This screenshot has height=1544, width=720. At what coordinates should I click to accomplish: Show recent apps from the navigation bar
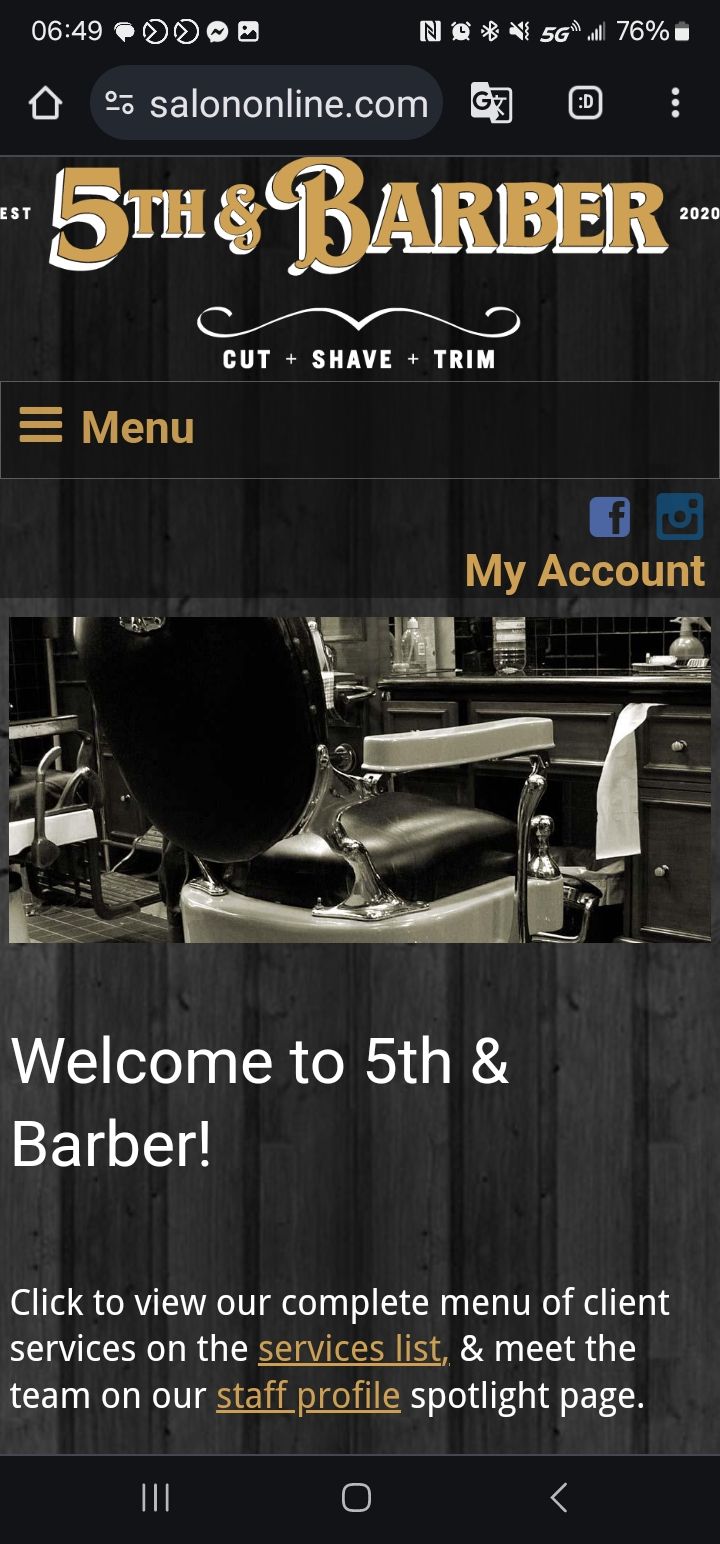click(x=155, y=1497)
